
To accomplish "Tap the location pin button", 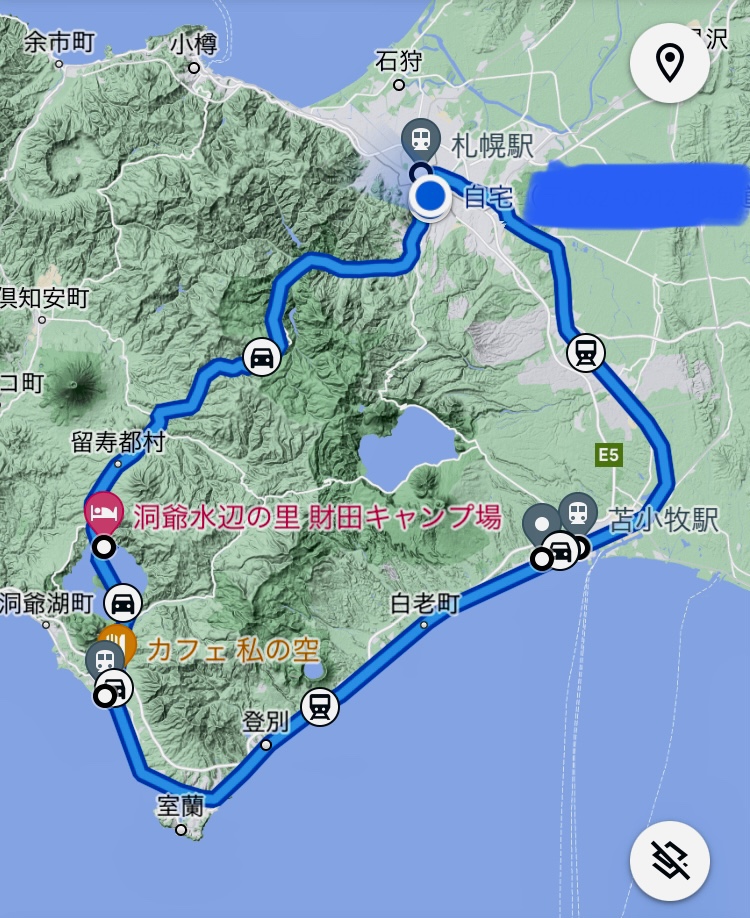I will (669, 63).
